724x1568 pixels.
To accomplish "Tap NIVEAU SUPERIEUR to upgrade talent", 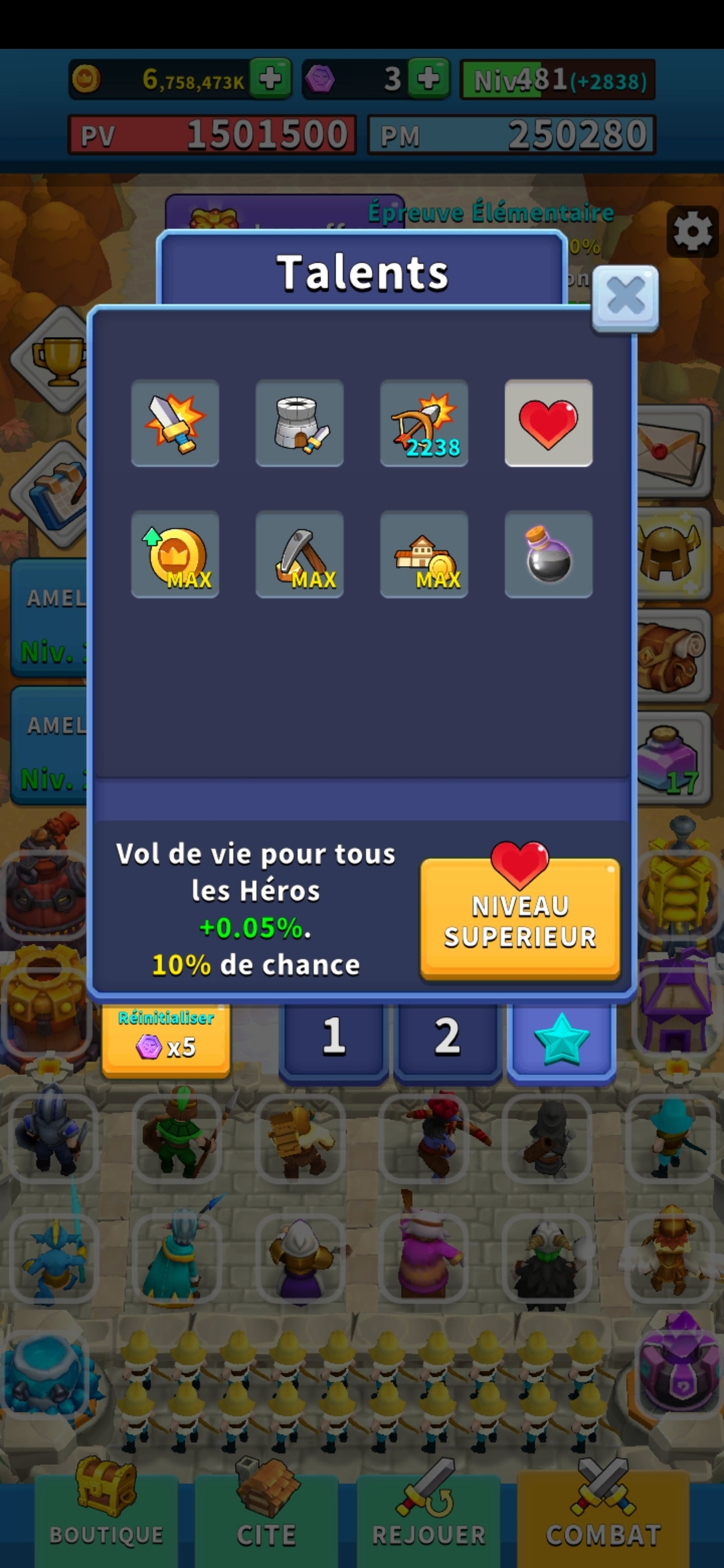I will [x=520, y=920].
